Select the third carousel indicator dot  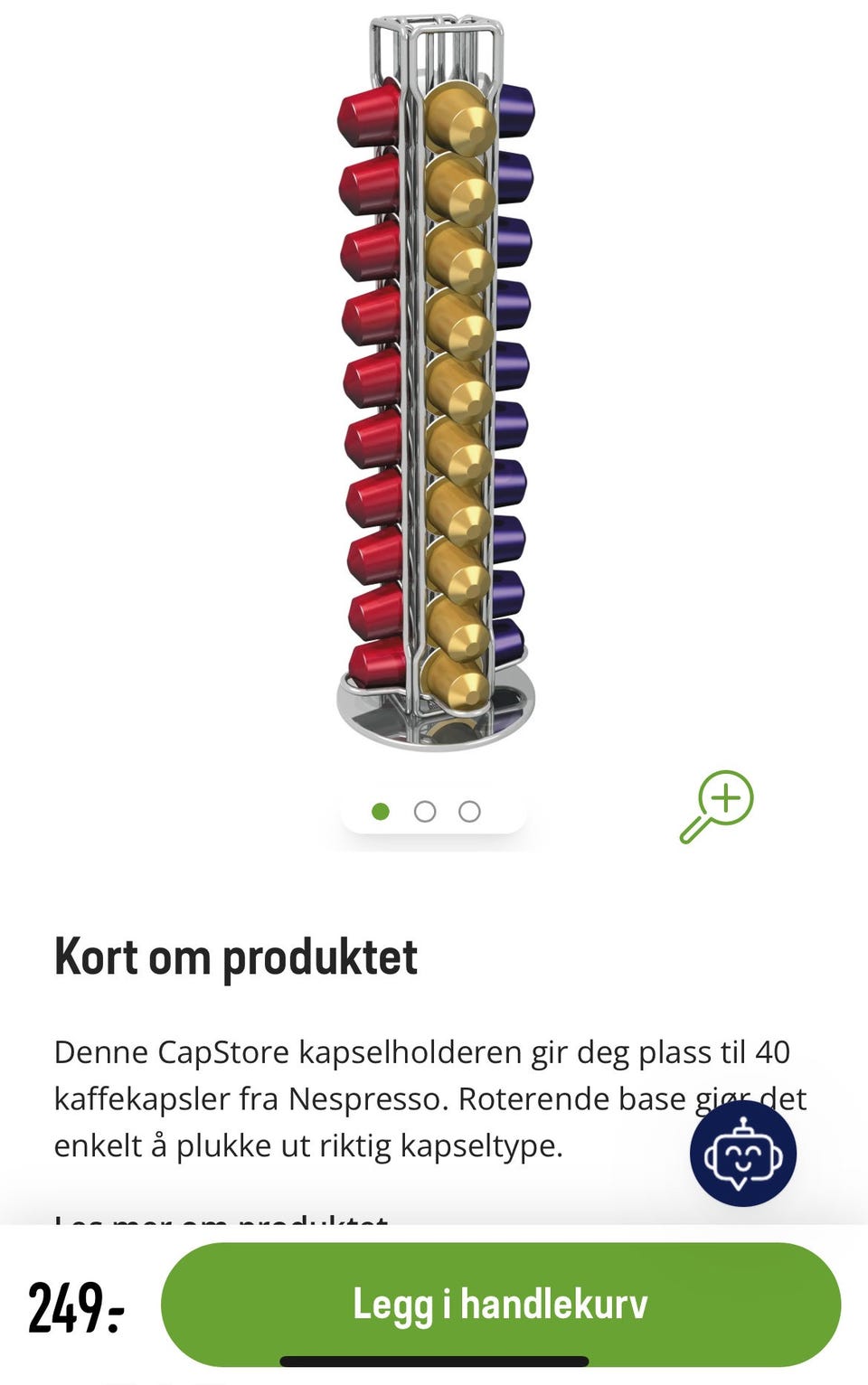coord(468,812)
